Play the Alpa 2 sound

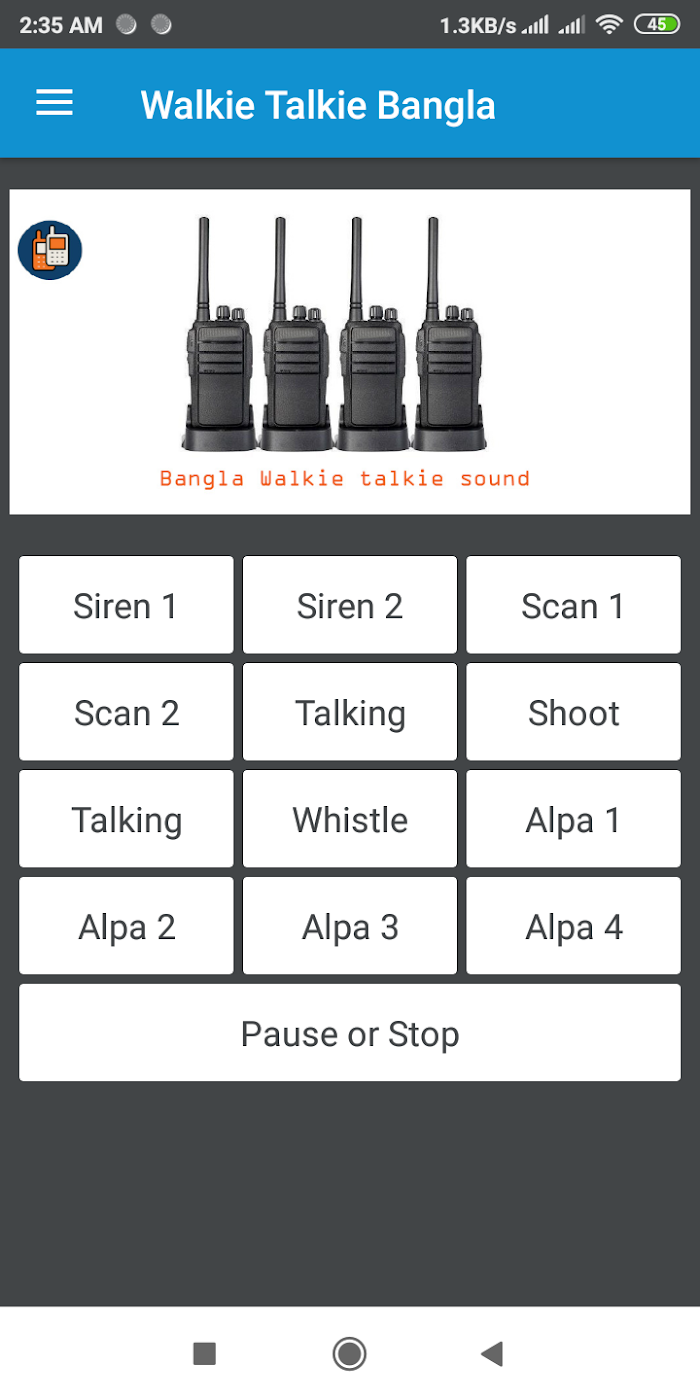tap(126, 926)
